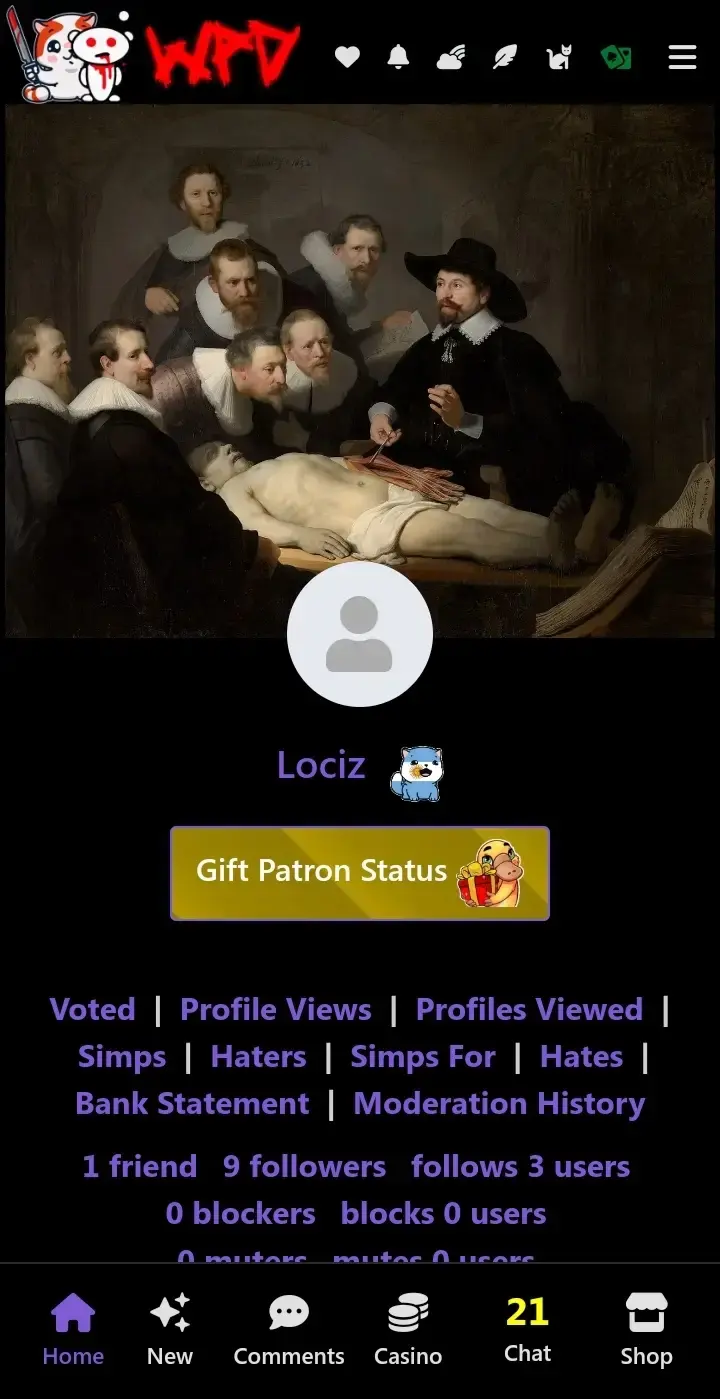Open the Hates link
The image size is (720, 1399).
(x=581, y=1056)
